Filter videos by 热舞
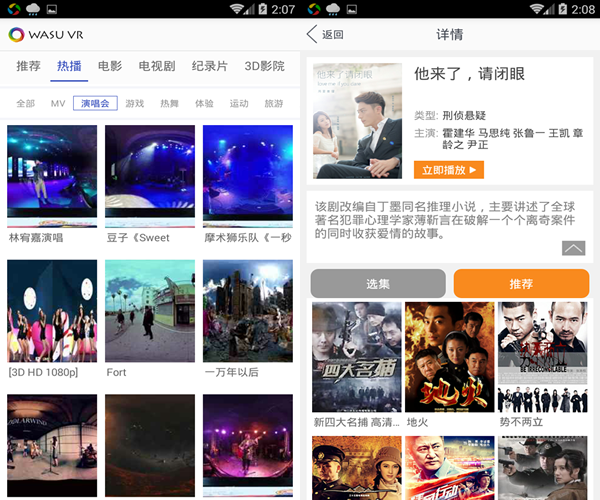This screenshot has width=600, height=500. coord(169,103)
